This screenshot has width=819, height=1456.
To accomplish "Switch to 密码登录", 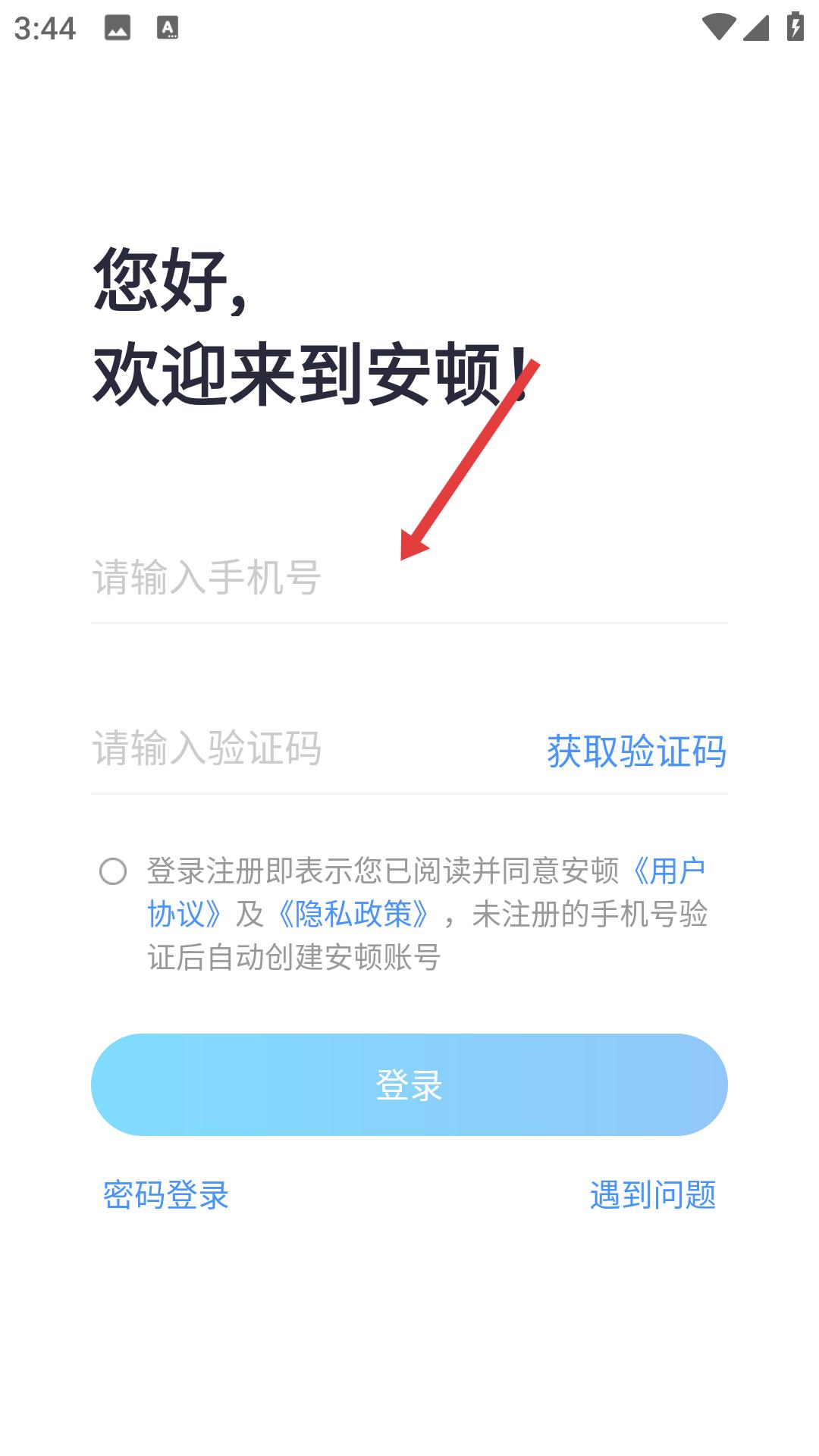I will pyautogui.click(x=166, y=1195).
